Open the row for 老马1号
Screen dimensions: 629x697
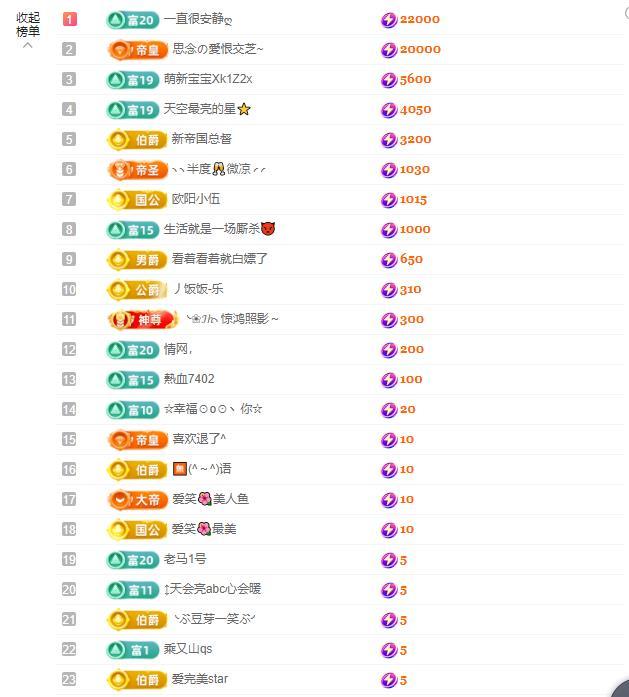point(185,559)
